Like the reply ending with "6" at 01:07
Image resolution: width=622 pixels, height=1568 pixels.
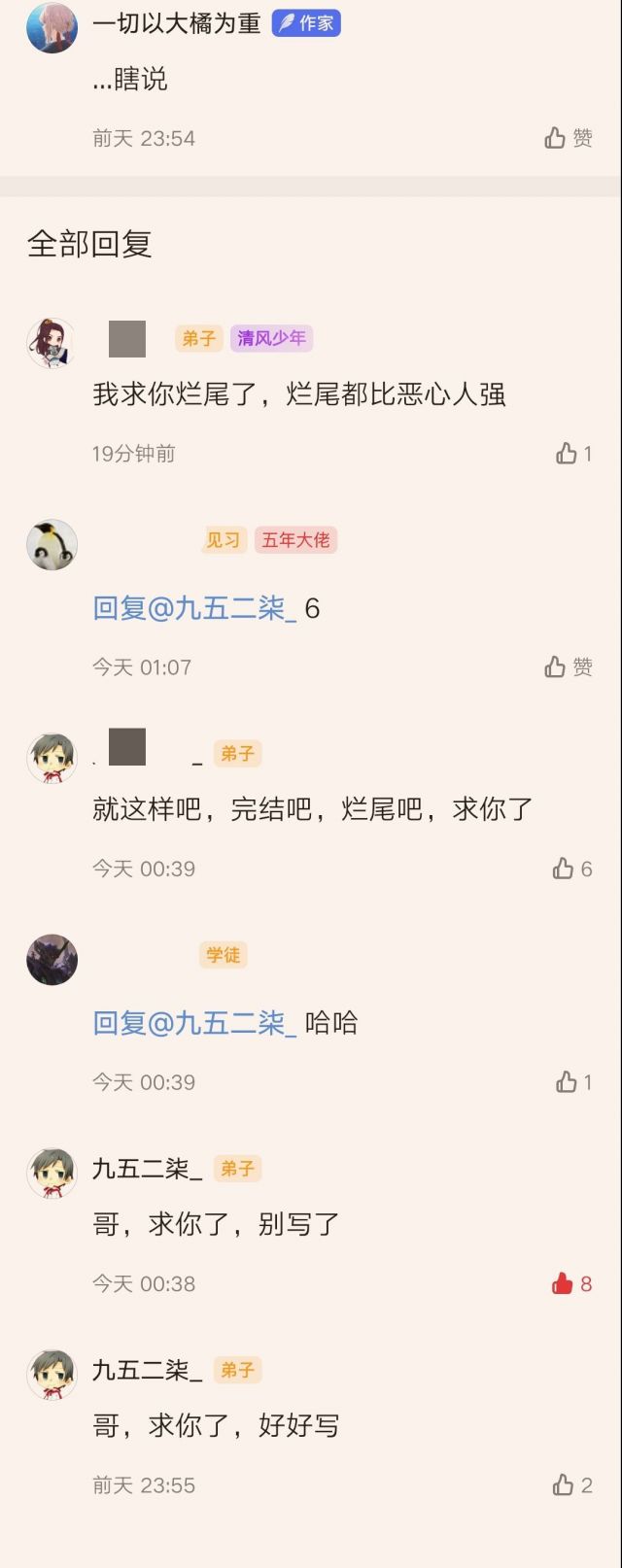coord(568,666)
